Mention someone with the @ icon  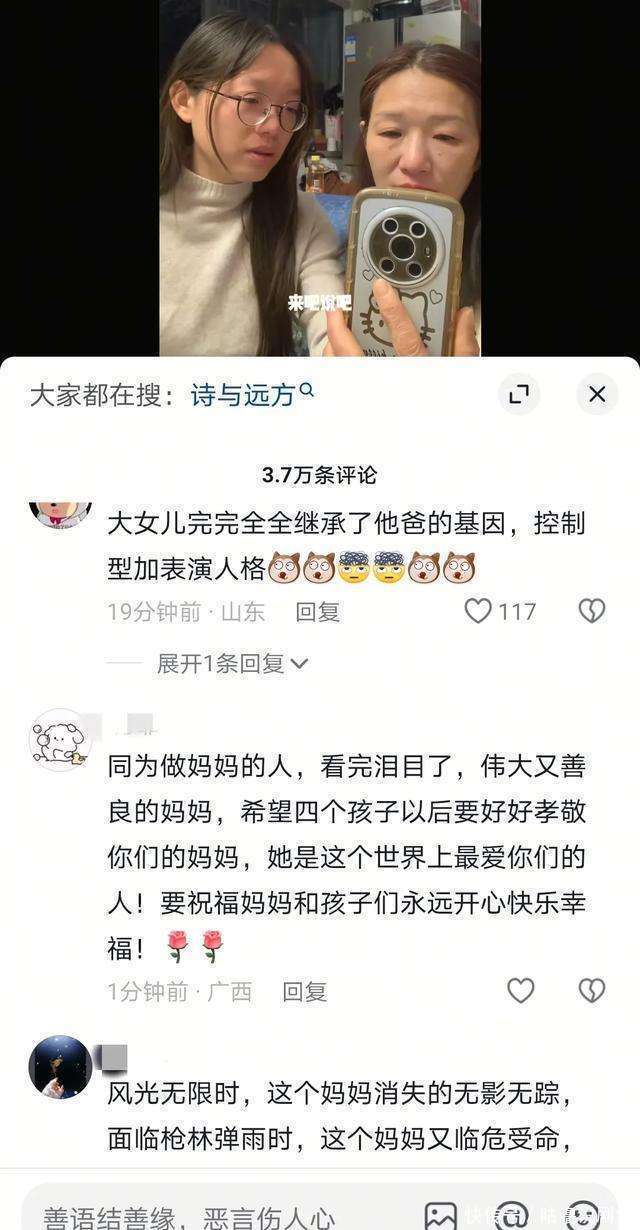coord(512,1215)
